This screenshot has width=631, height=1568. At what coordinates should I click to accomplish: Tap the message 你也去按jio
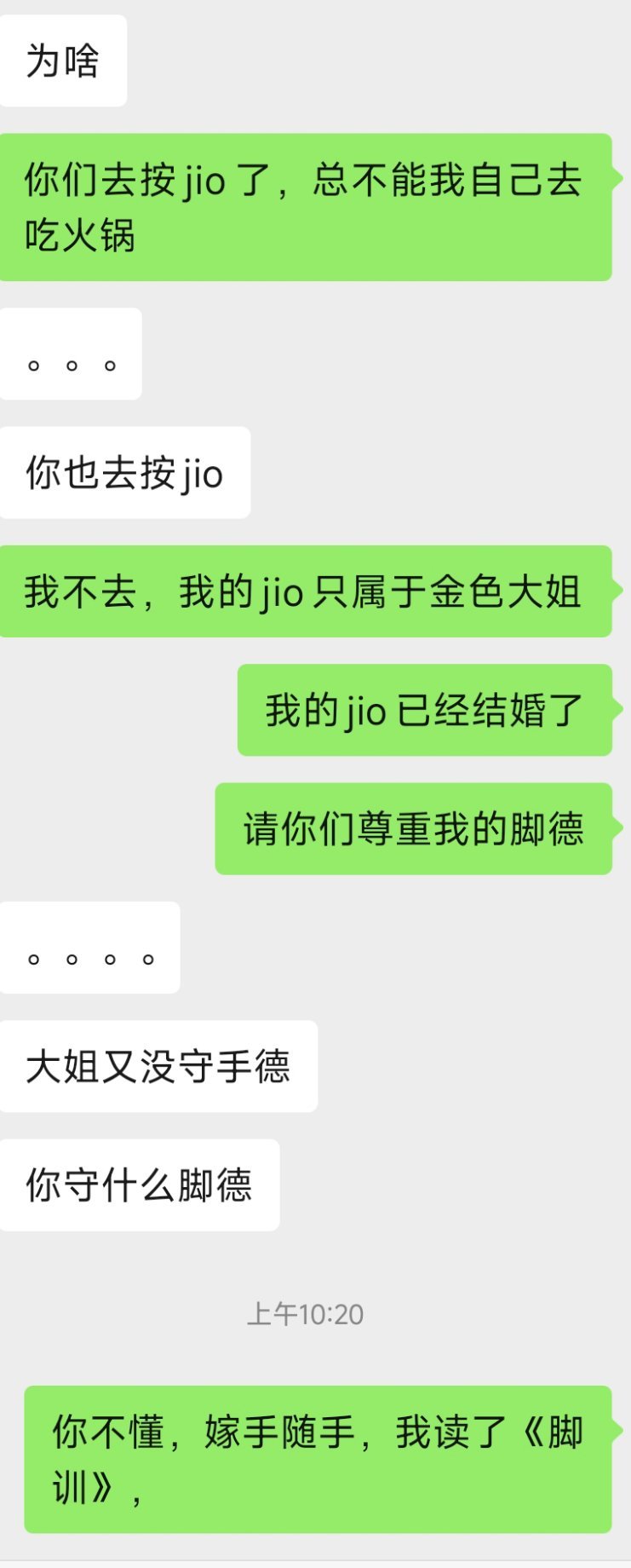[124, 470]
